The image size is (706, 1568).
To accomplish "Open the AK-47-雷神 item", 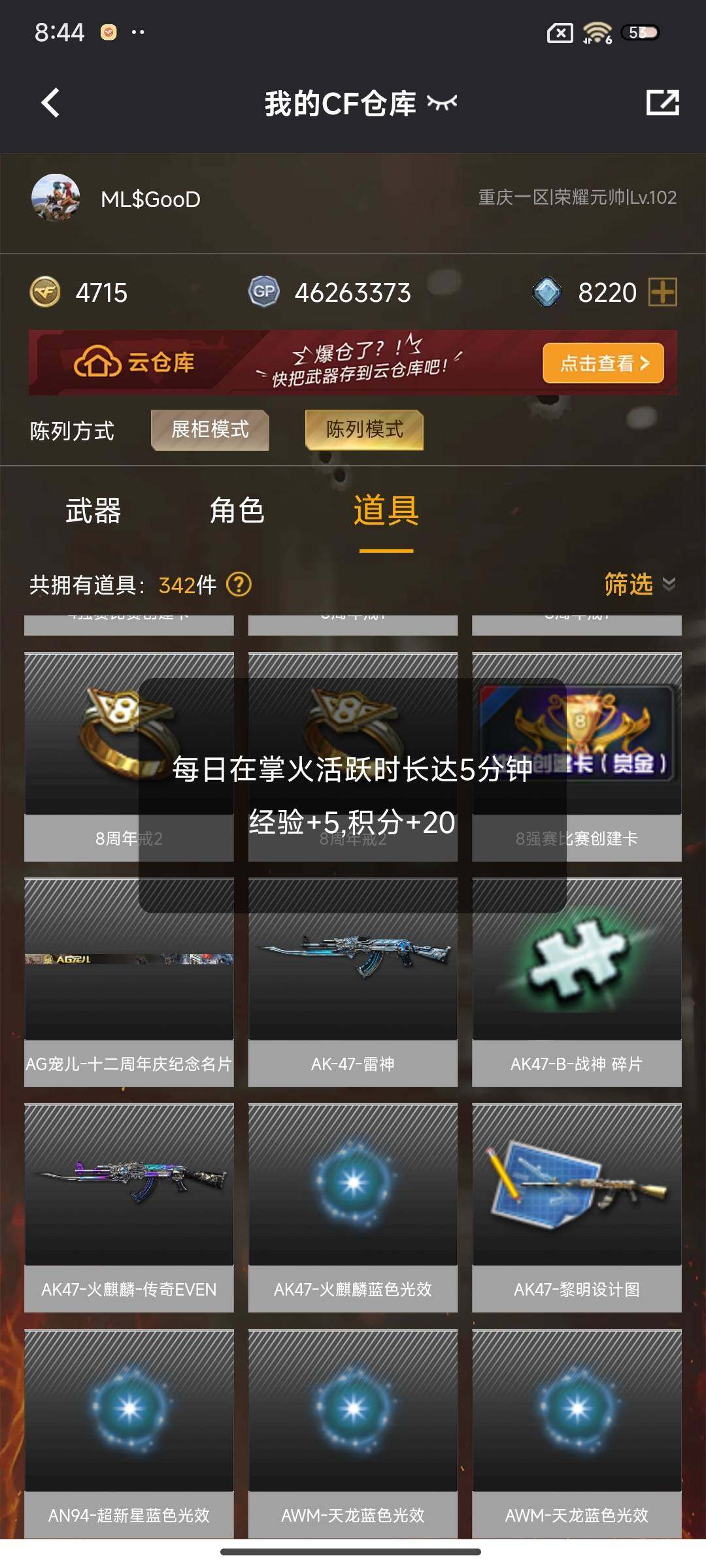I will (353, 982).
